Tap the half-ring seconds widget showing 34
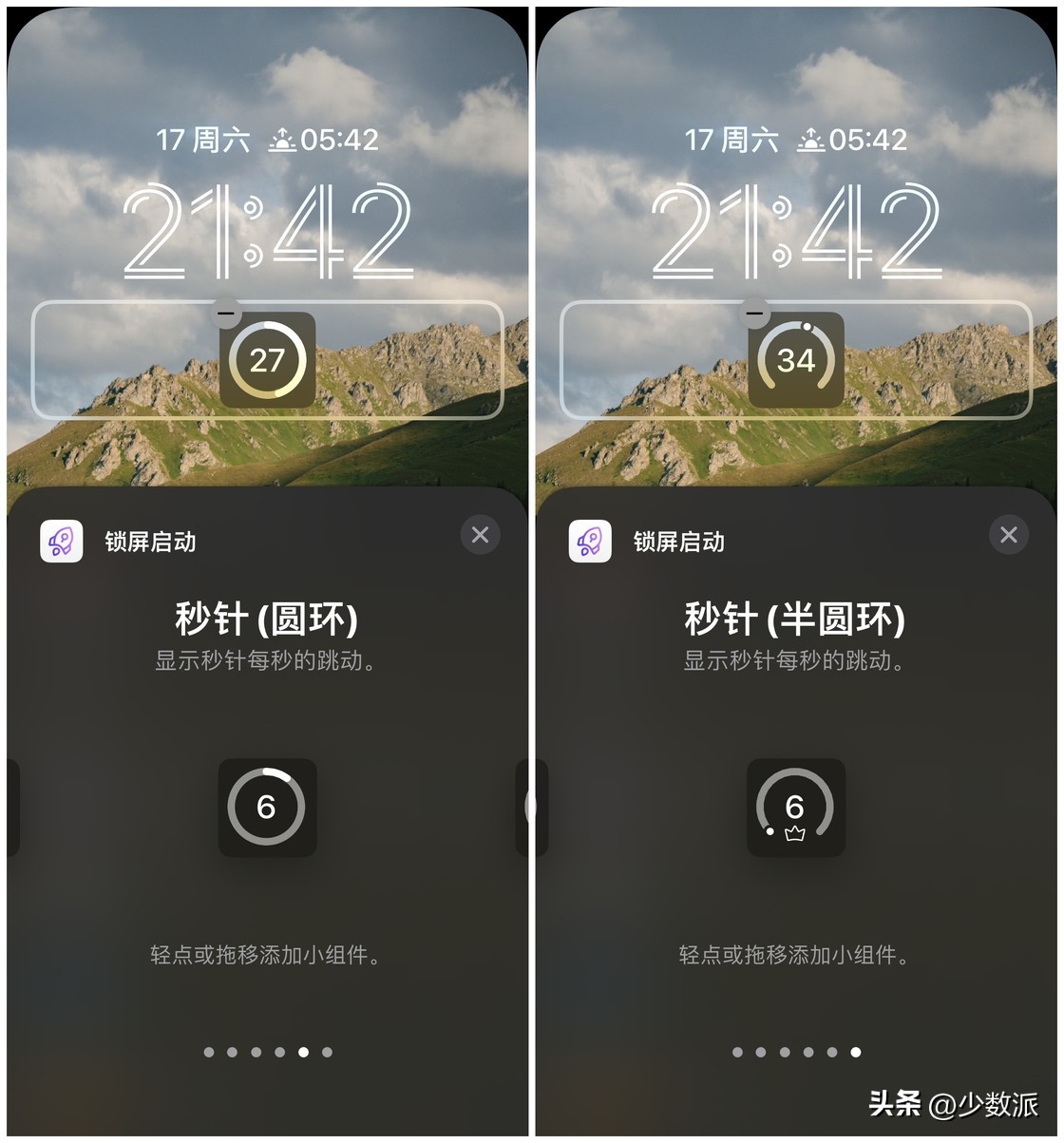Viewport: 1064px width, 1143px height. pos(796,359)
